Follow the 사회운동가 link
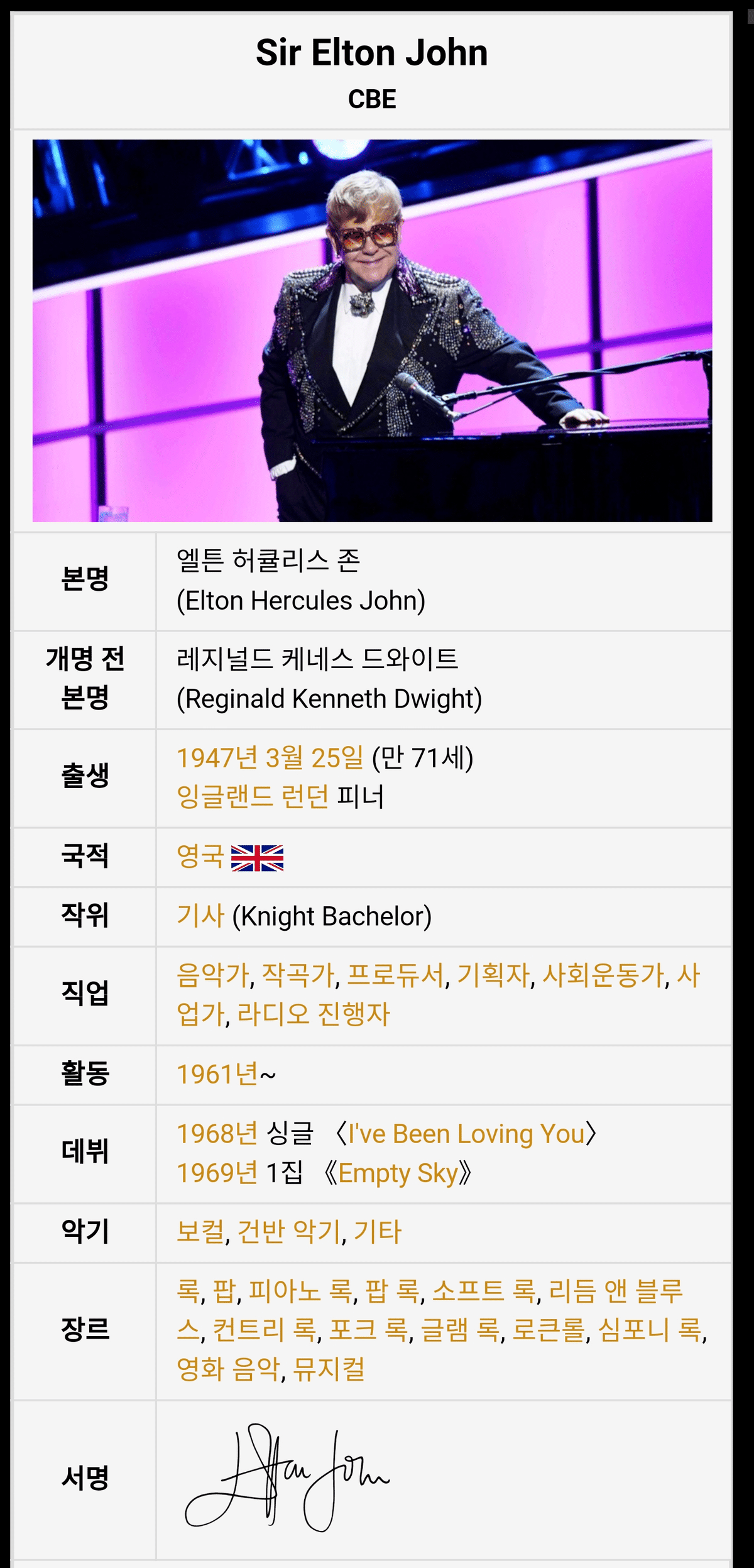The image size is (754, 1568). tap(603, 975)
